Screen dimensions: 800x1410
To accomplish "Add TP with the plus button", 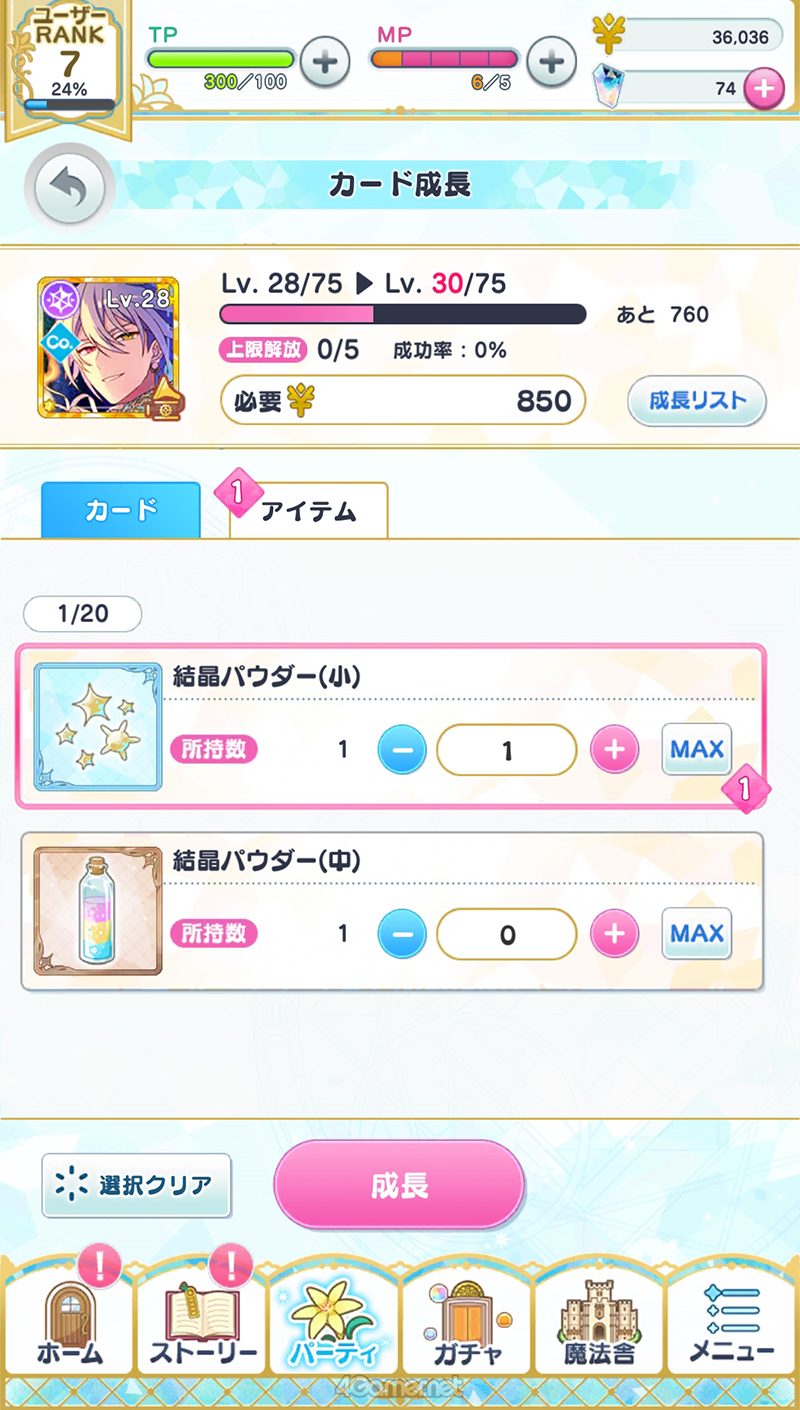I will tap(324, 63).
